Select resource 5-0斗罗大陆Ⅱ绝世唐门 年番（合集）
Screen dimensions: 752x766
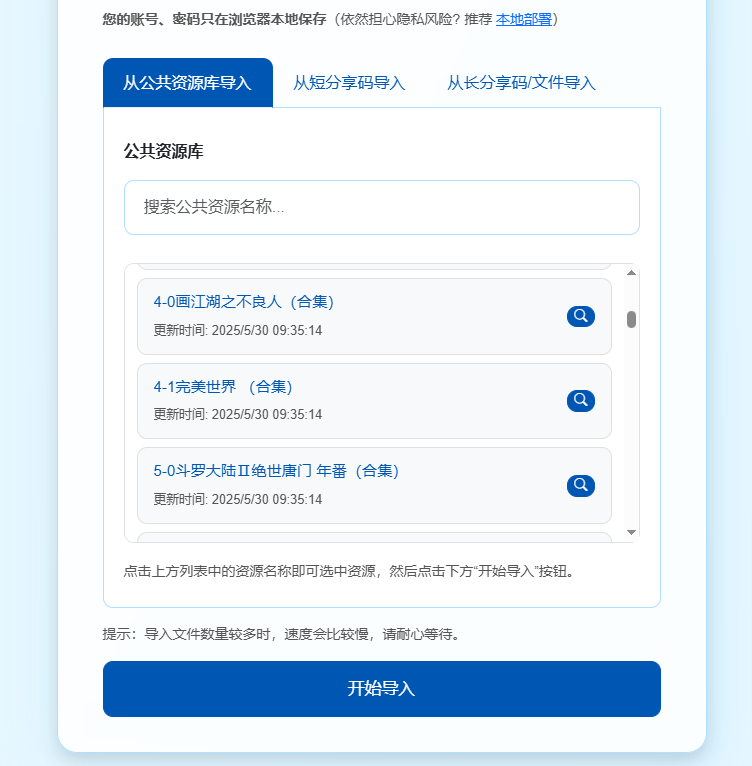tap(276, 471)
